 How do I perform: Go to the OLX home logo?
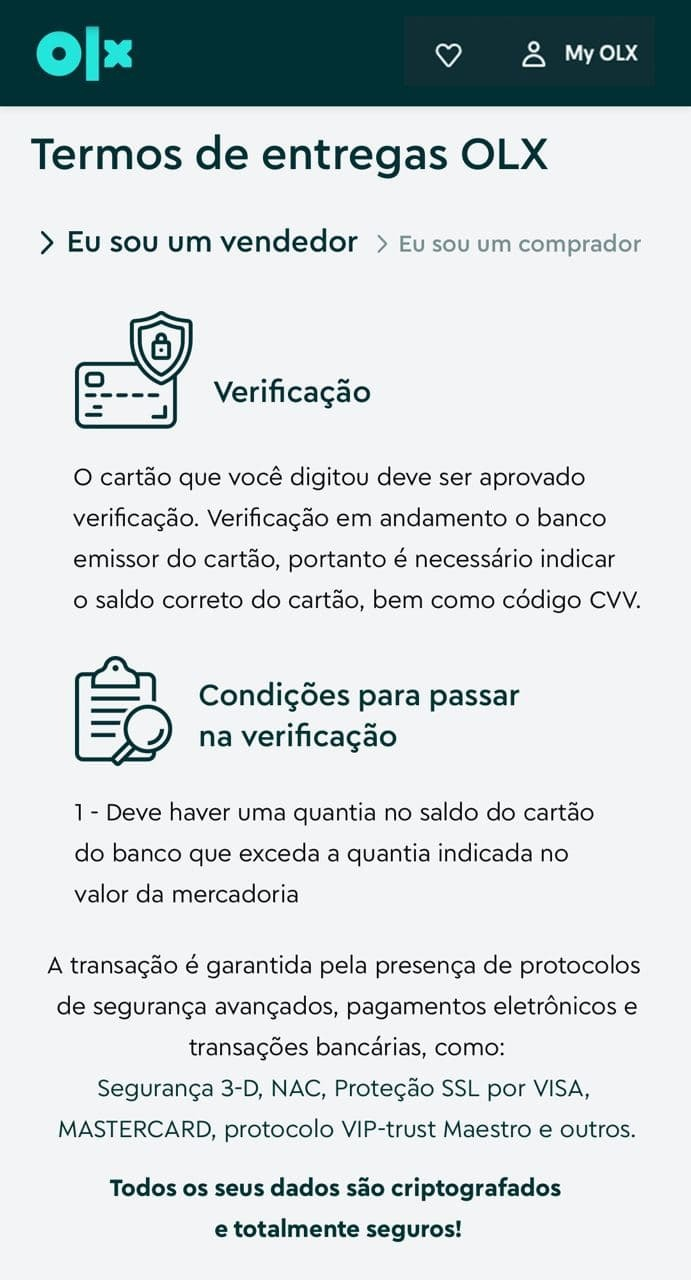[85, 54]
